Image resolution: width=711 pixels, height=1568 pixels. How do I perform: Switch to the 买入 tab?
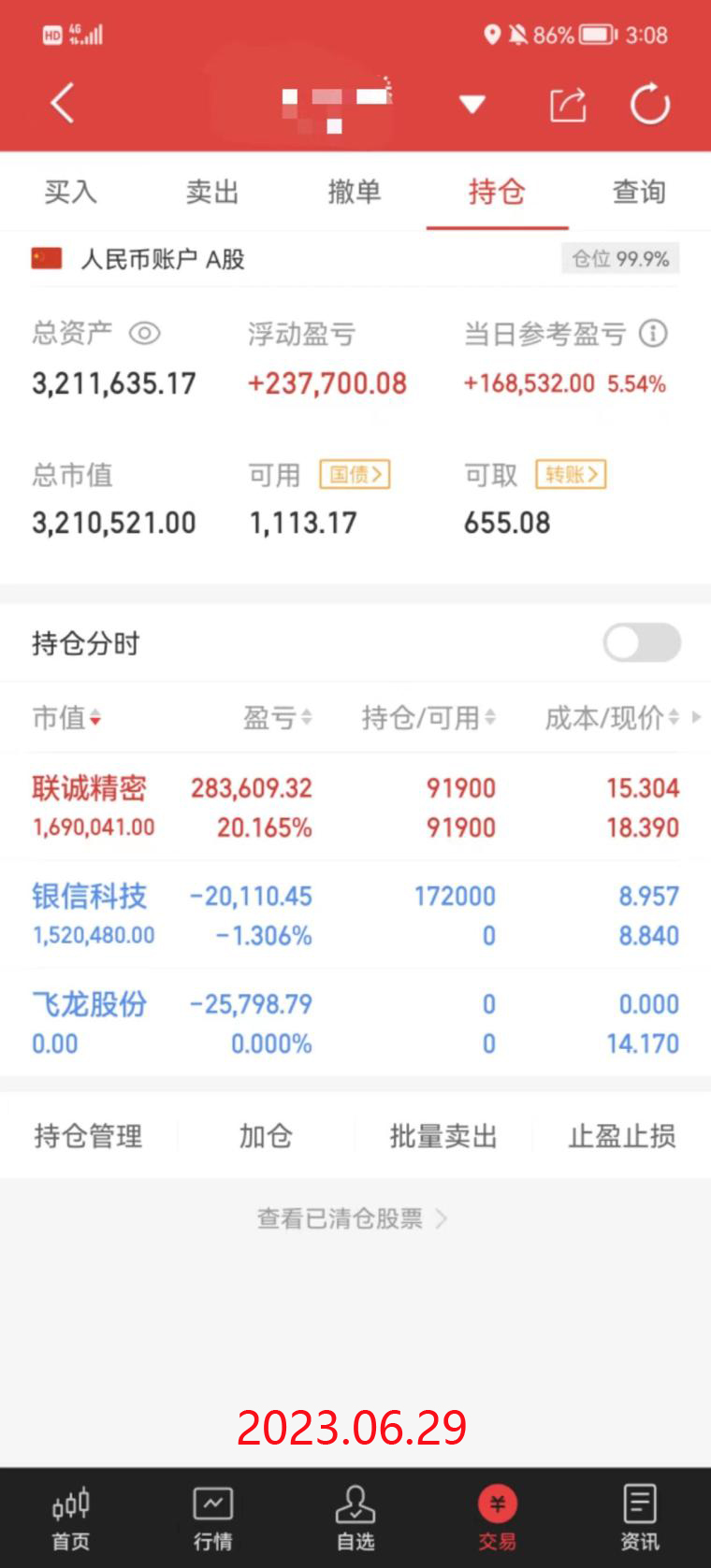click(71, 192)
